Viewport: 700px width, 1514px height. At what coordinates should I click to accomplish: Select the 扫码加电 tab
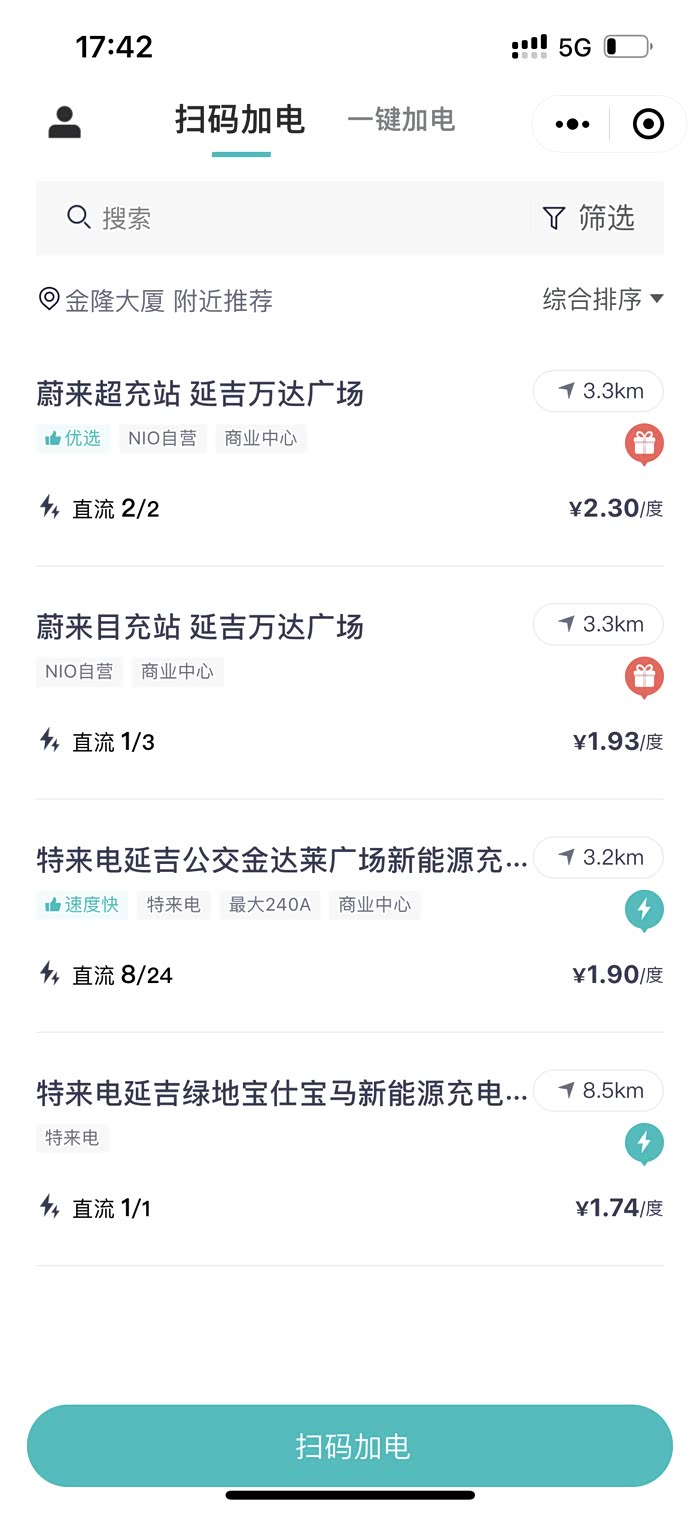coord(240,121)
